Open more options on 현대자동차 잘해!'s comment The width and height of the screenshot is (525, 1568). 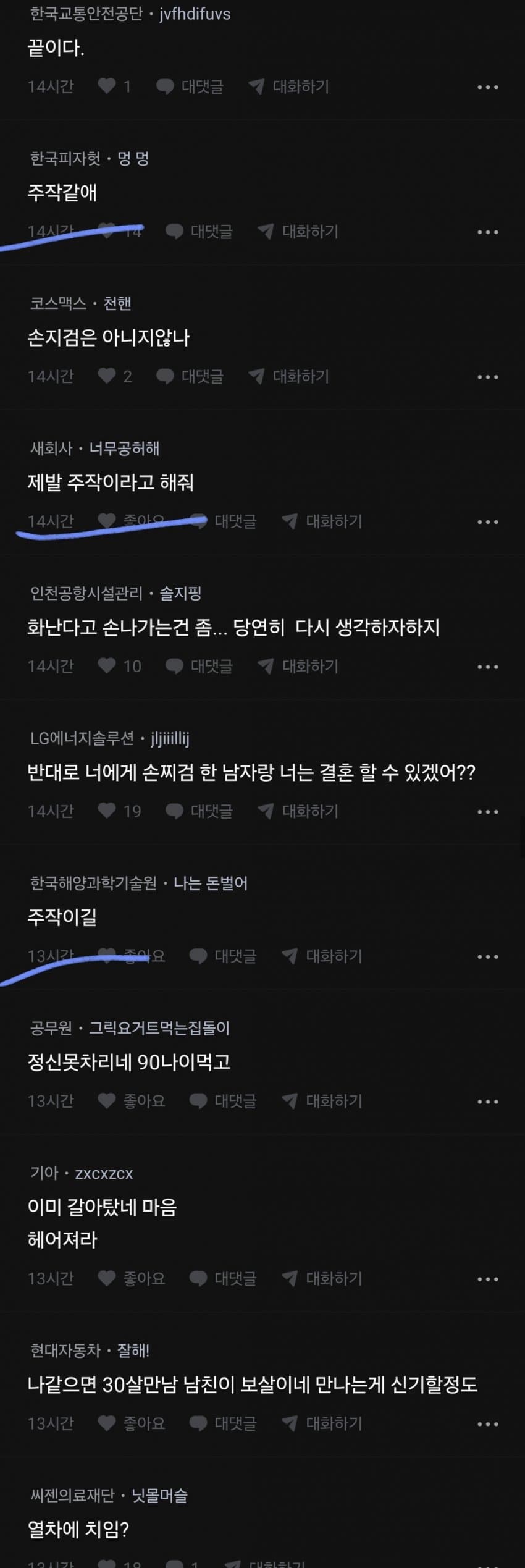click(487, 1424)
